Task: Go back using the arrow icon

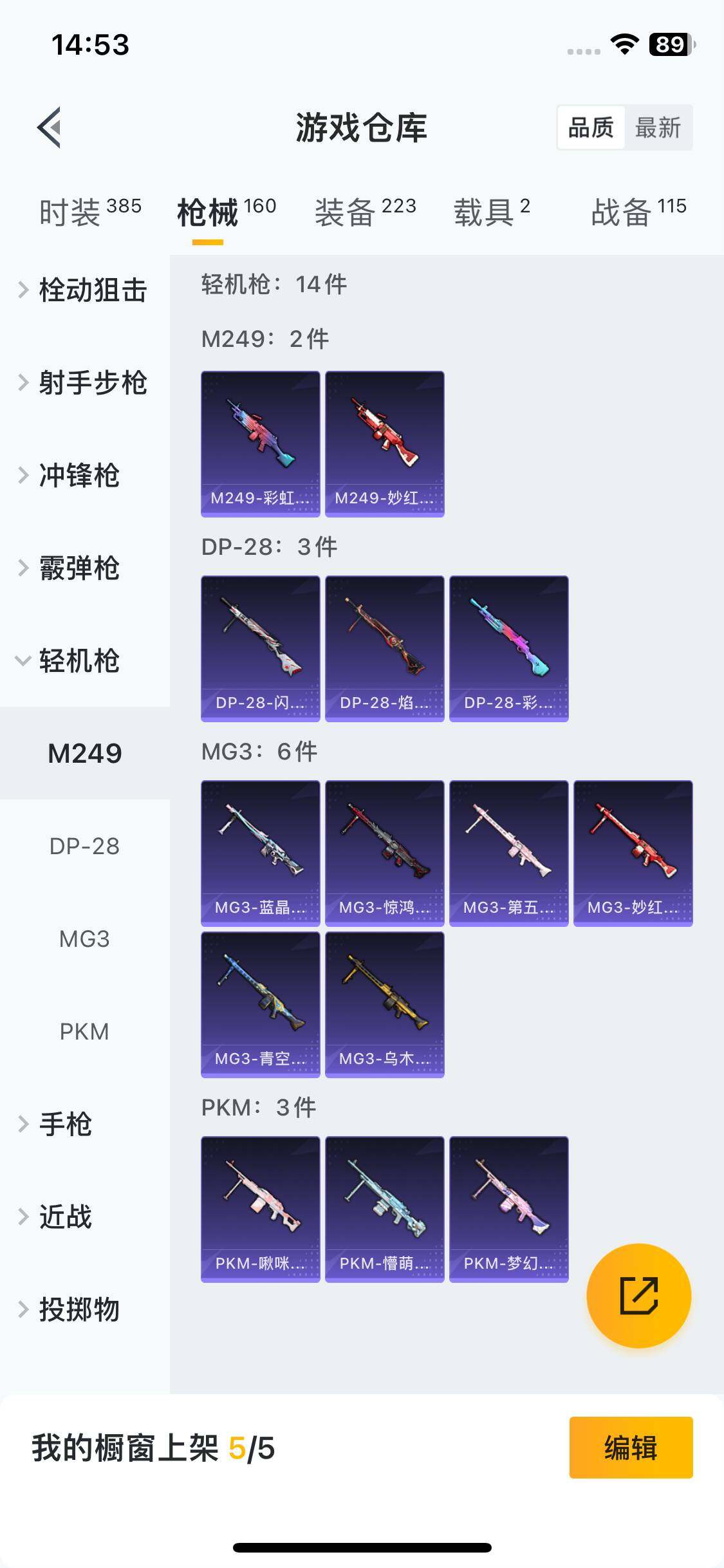Action: tap(50, 127)
